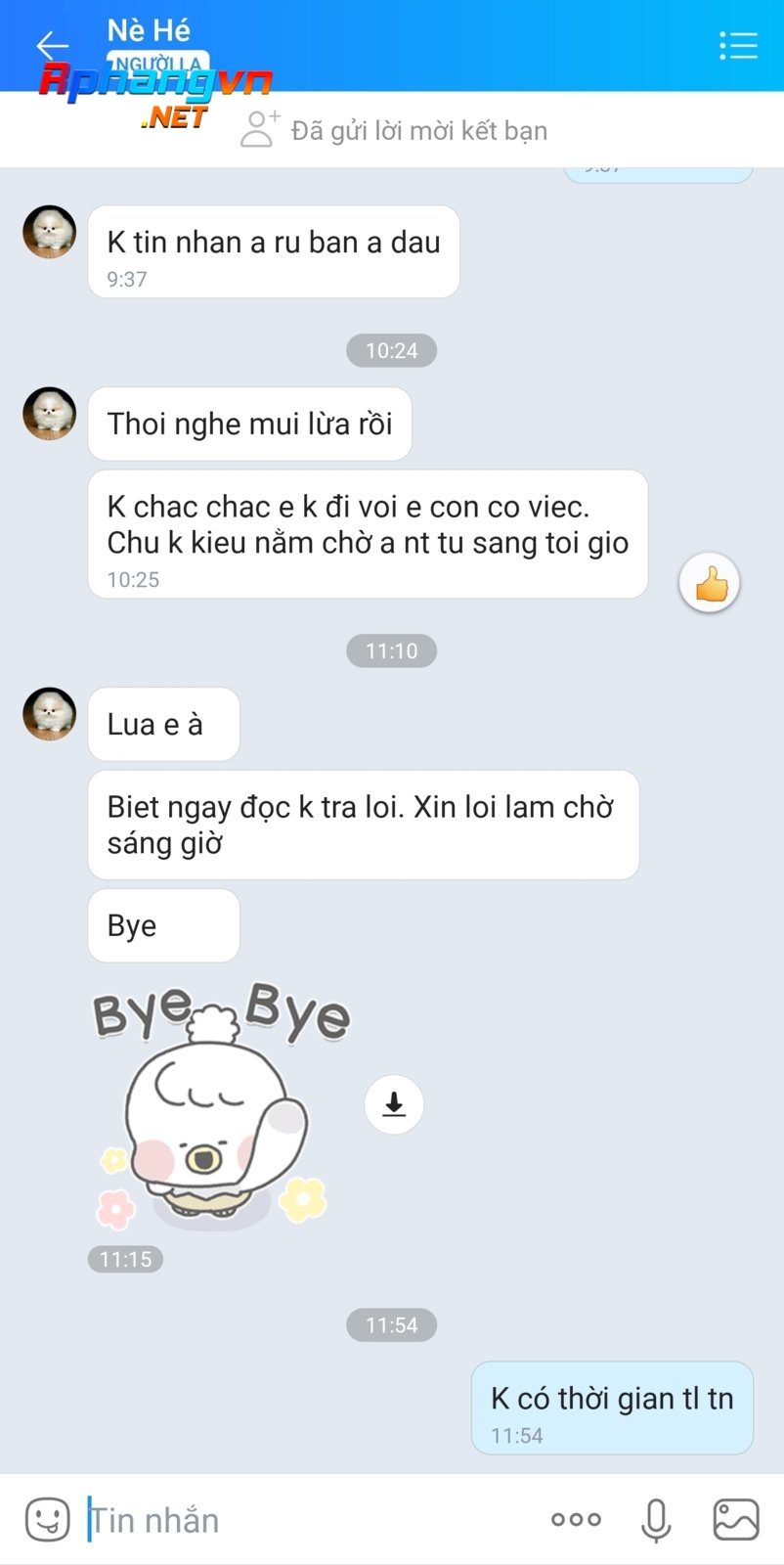Viewport: 784px width, 1565px height.
Task: Open contact's avatar next to 'Lua e à'
Action: coord(49,714)
